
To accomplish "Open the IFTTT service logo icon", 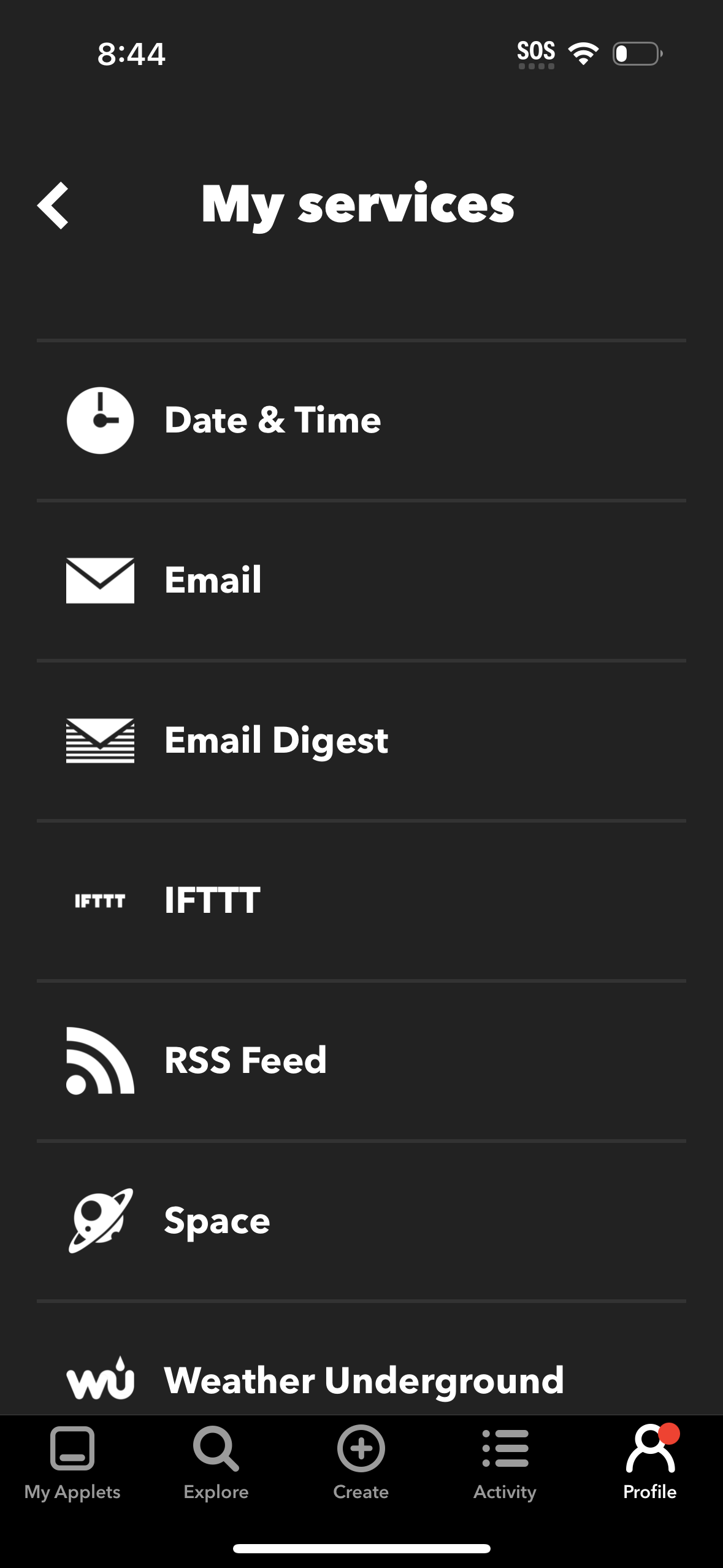I will click(99, 901).
